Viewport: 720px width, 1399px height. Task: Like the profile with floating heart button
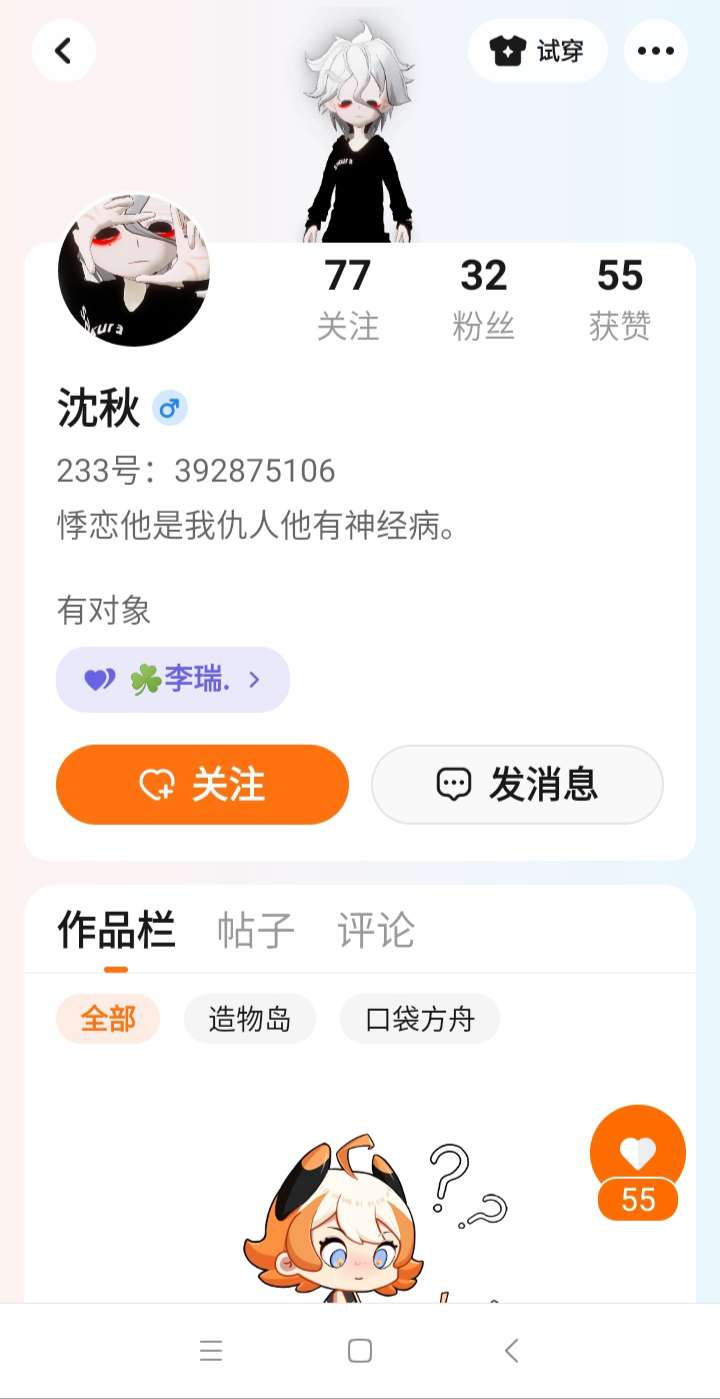[x=638, y=1153]
